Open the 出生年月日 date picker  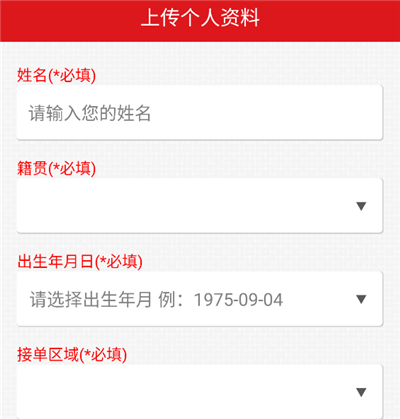(200, 299)
